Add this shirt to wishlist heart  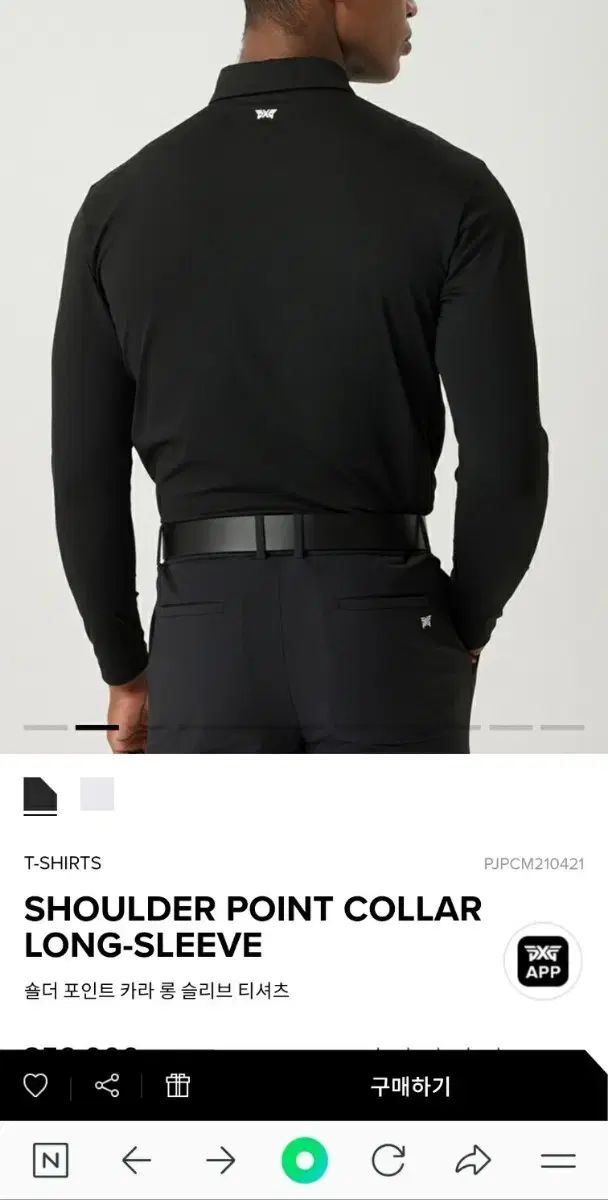coord(36,1086)
